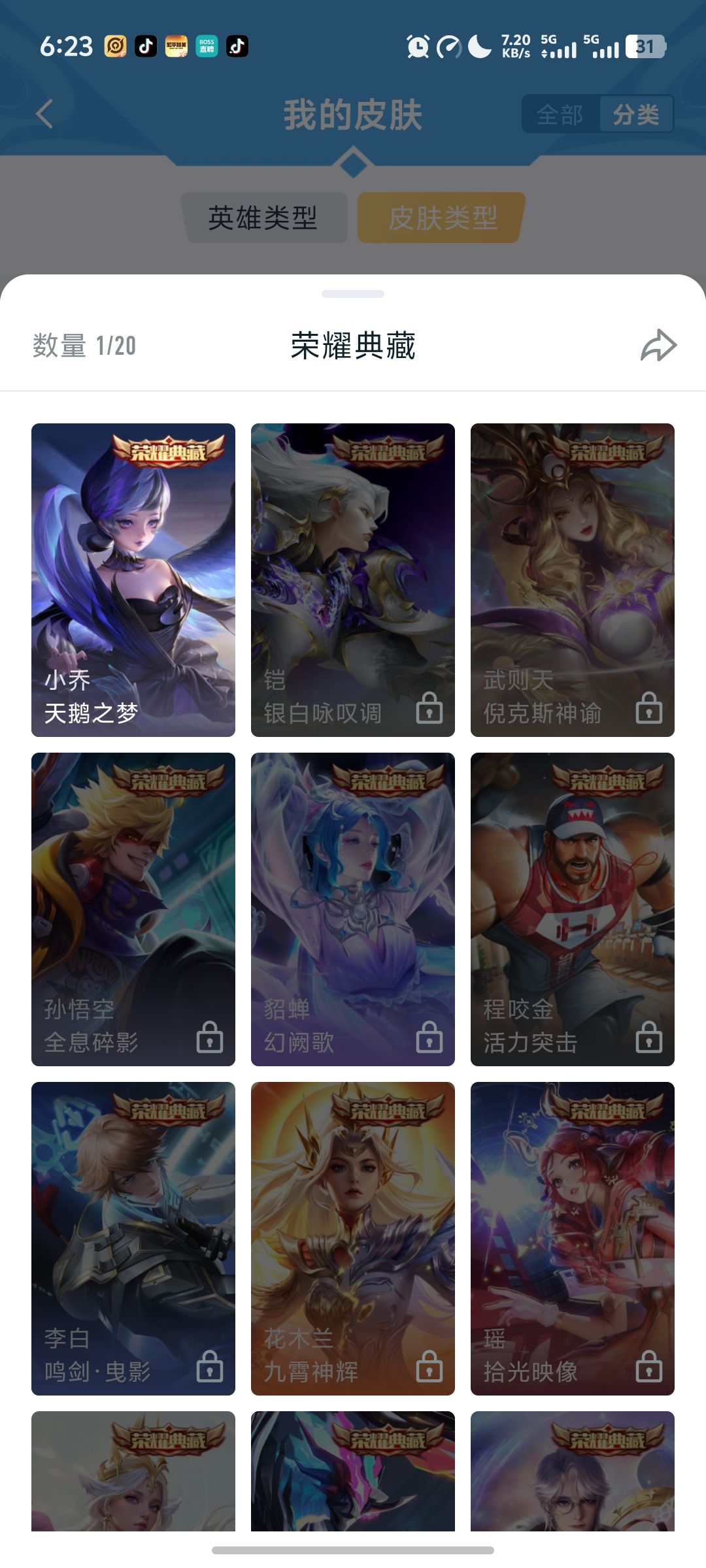Switch to the 英雄类型 tab
Screen dimensions: 706x1568
(x=263, y=218)
